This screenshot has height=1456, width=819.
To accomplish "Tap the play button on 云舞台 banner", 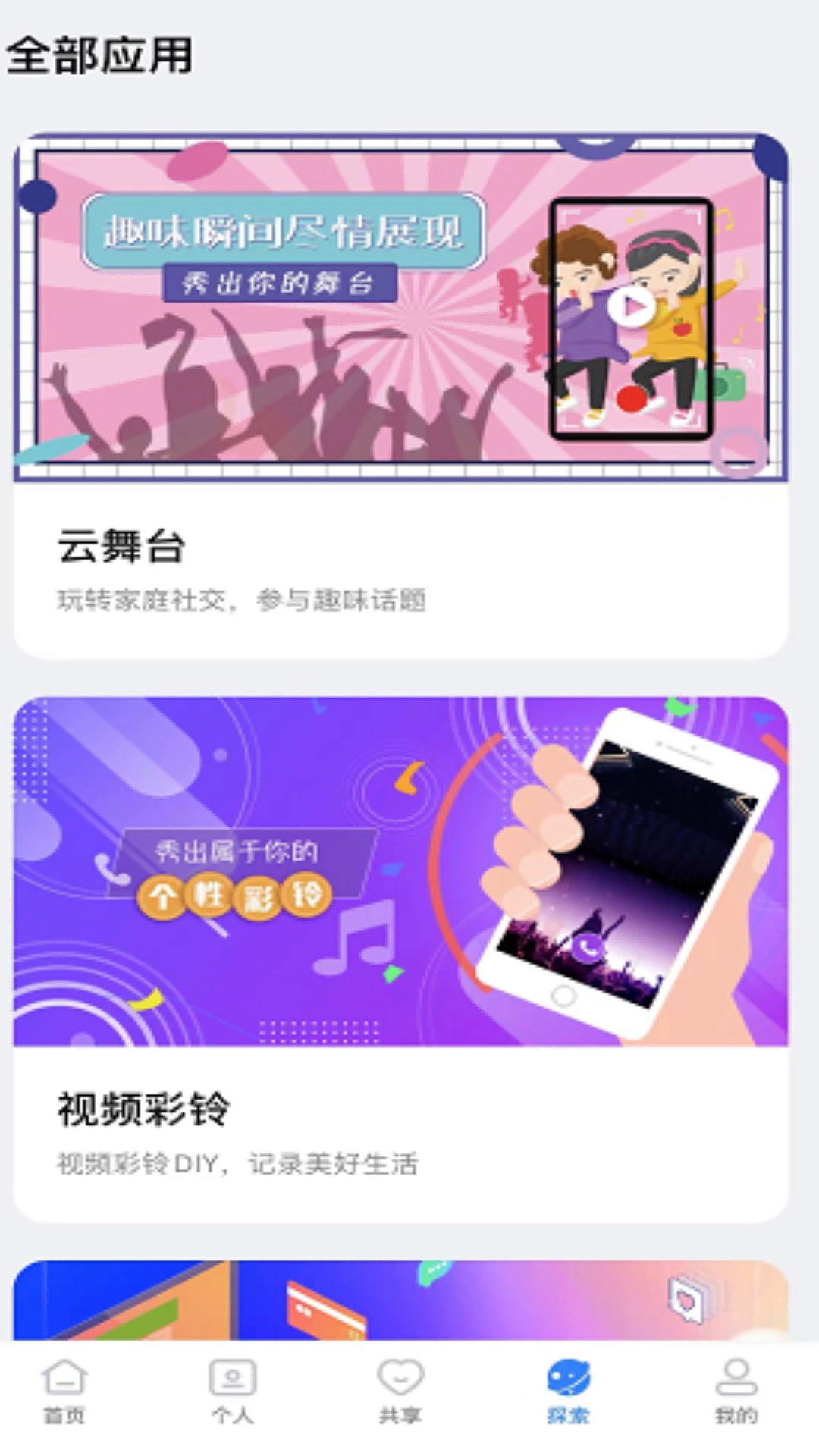I will point(632,306).
